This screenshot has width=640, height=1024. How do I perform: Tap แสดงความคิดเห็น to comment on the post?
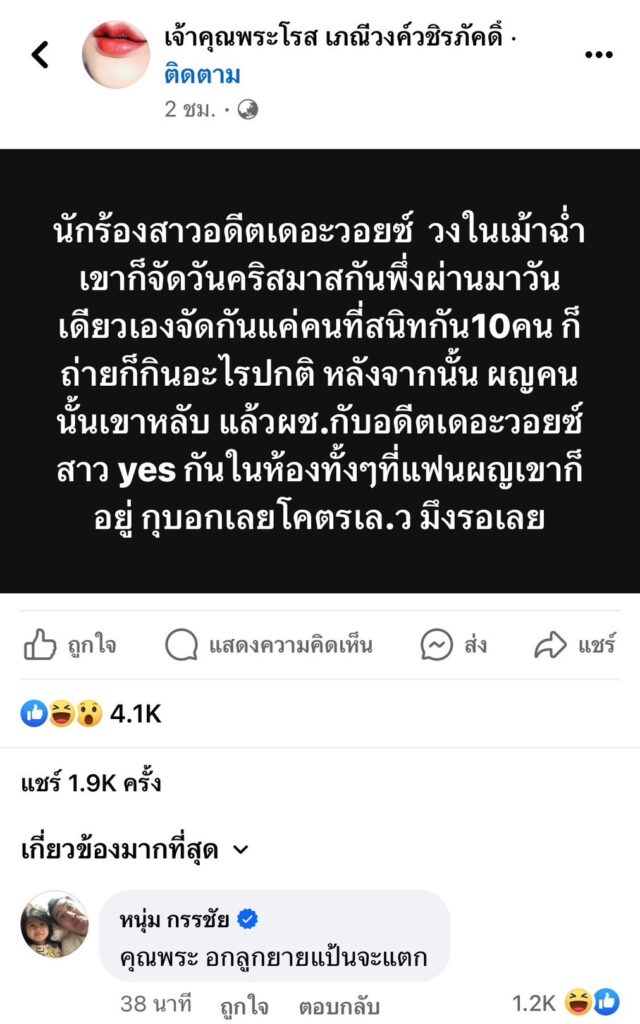pyautogui.click(x=268, y=645)
